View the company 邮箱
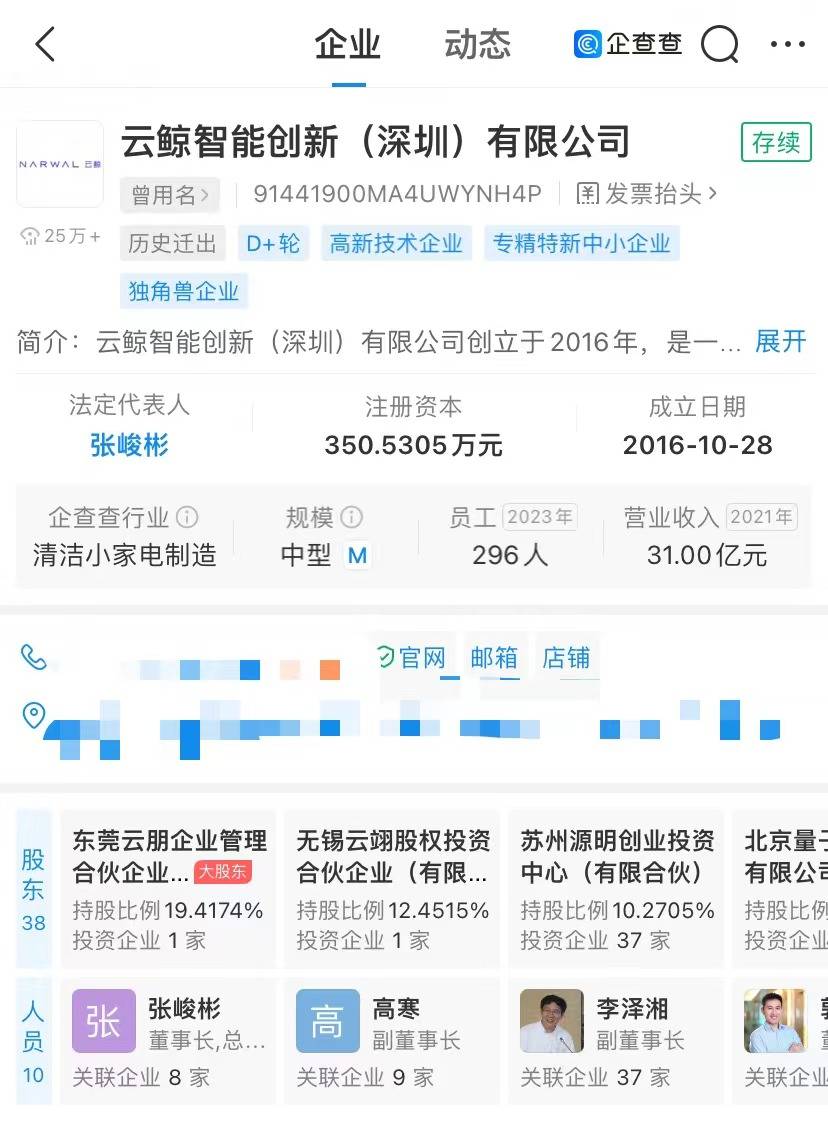The width and height of the screenshot is (828, 1121). point(494,657)
